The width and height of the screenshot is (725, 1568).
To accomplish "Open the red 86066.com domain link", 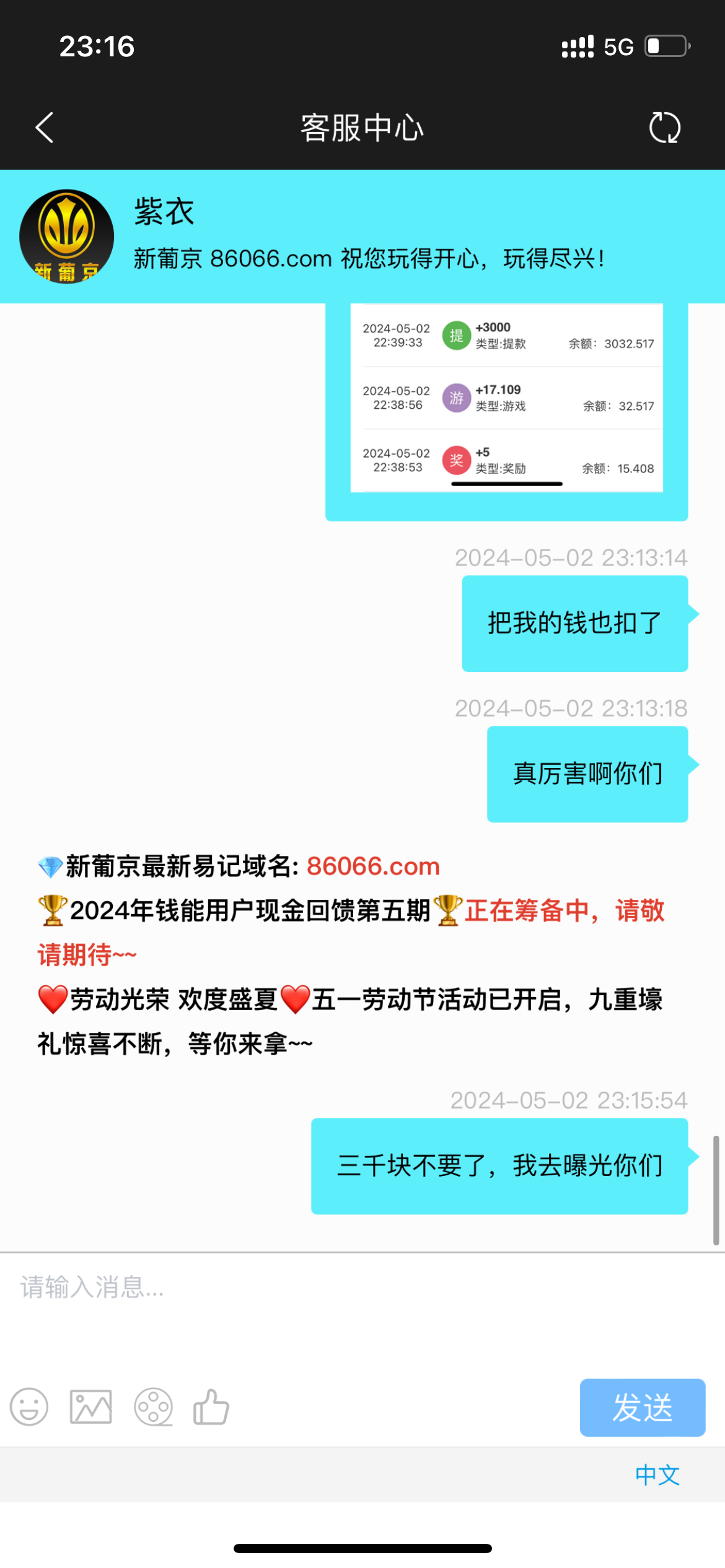I will (x=373, y=866).
